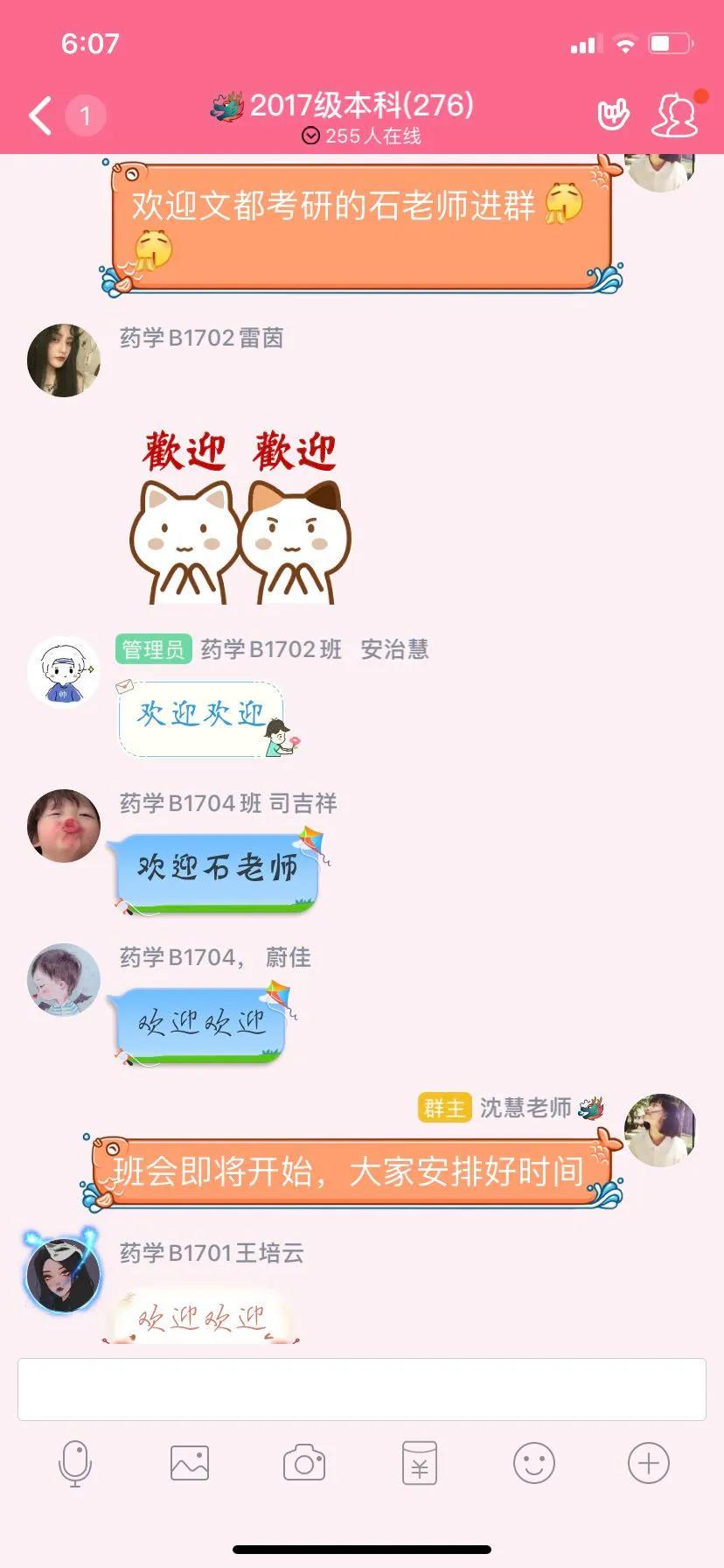
Task: View 雷茵's profile avatar
Action: coord(64,360)
